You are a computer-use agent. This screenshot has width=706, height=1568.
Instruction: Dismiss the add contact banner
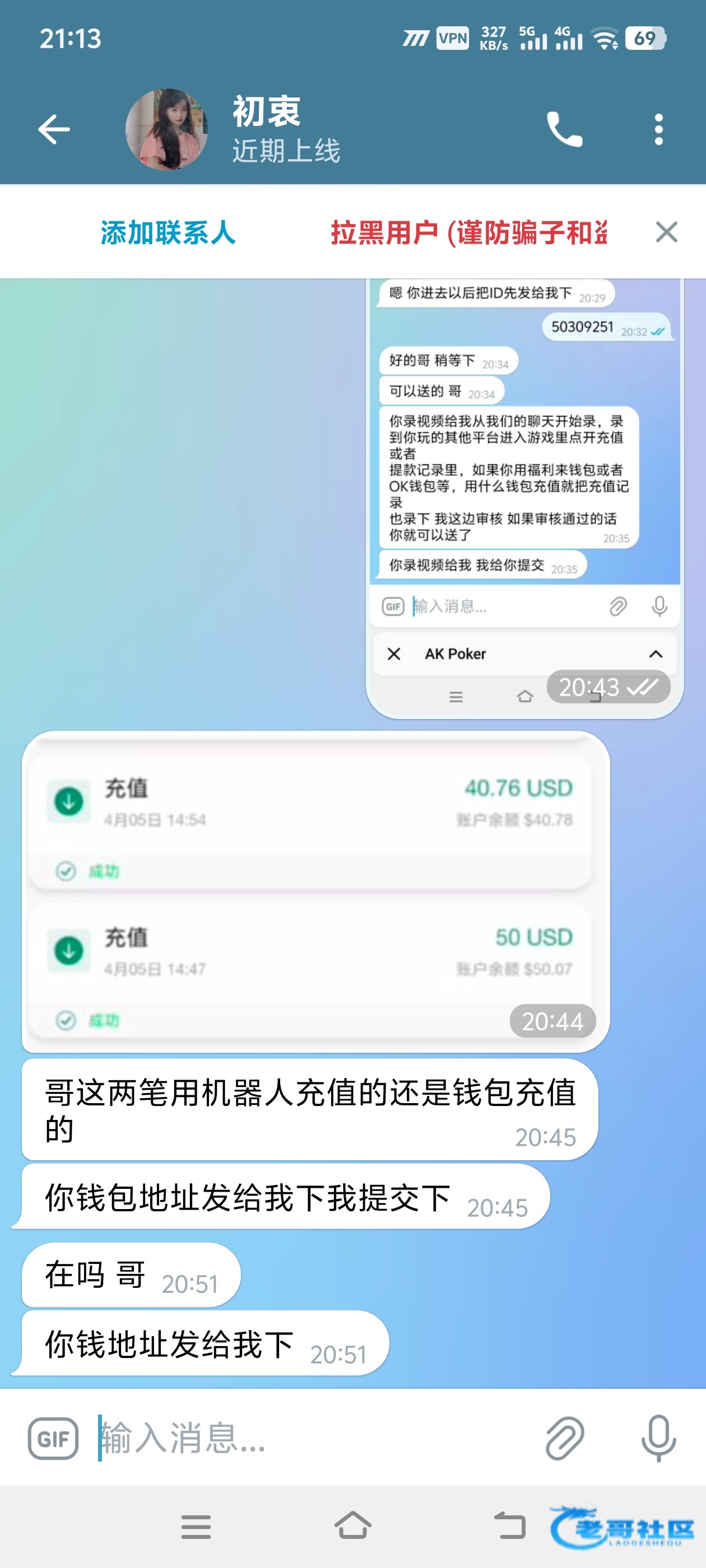point(666,232)
